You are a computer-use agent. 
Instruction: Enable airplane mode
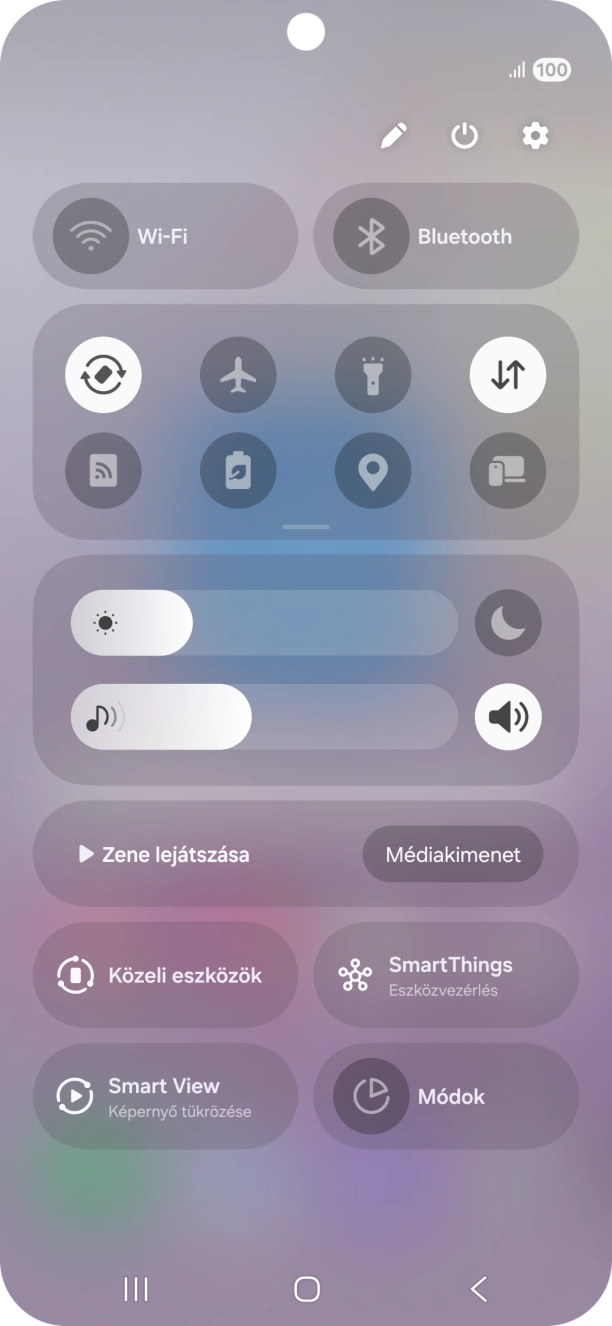coord(238,376)
